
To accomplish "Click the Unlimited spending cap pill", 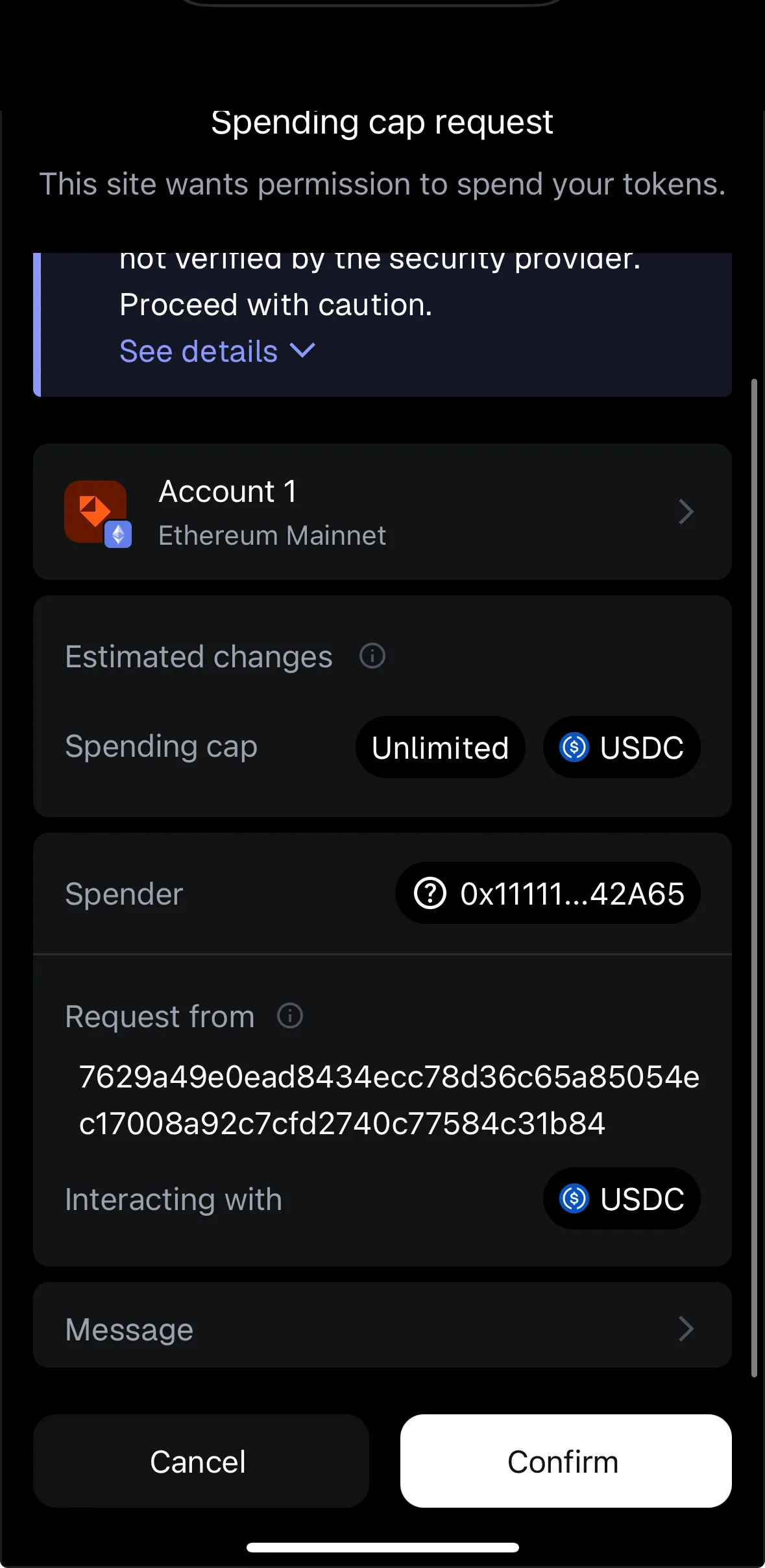I will pyautogui.click(x=440, y=747).
